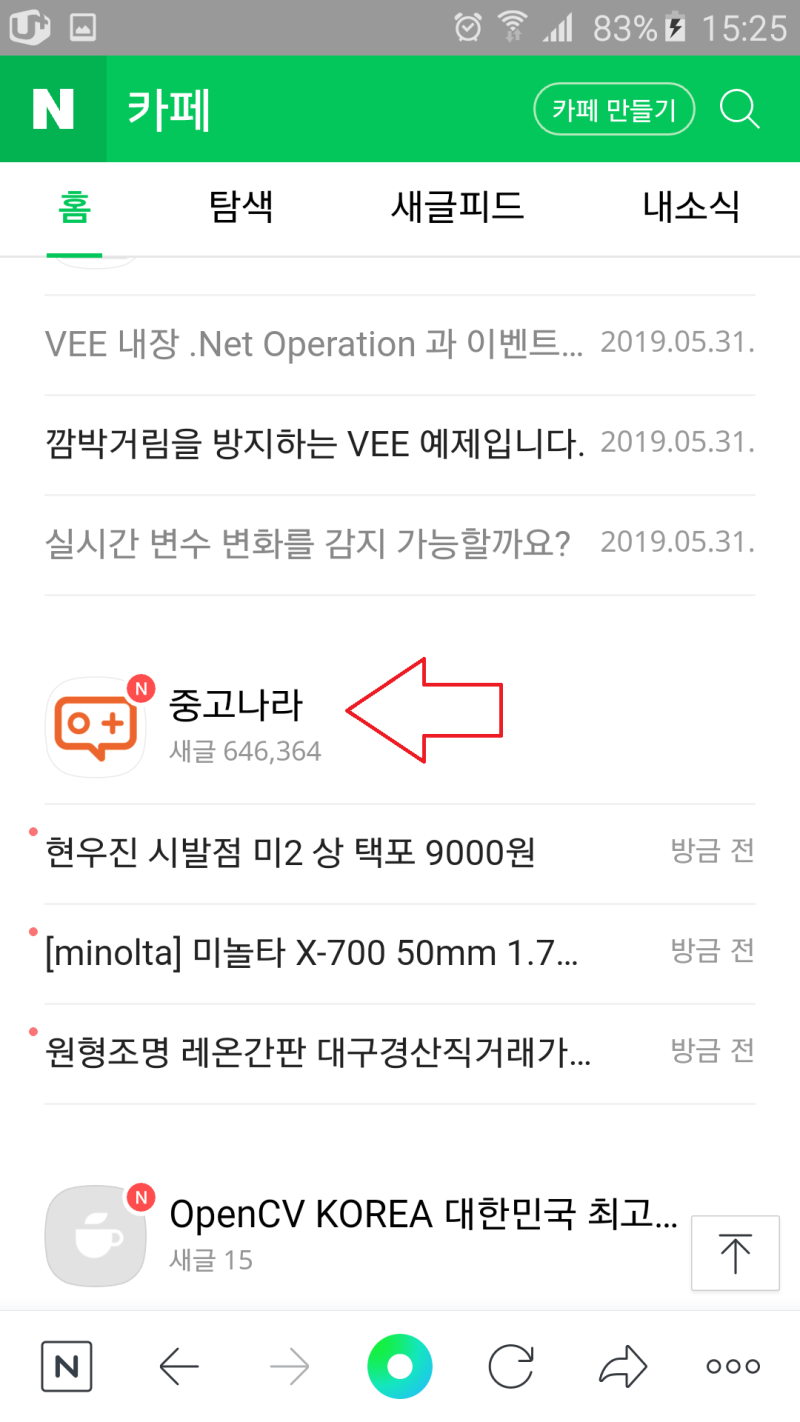Tap the 카페 만들기 button
Viewport: 800px width, 1422px height.
pos(614,109)
